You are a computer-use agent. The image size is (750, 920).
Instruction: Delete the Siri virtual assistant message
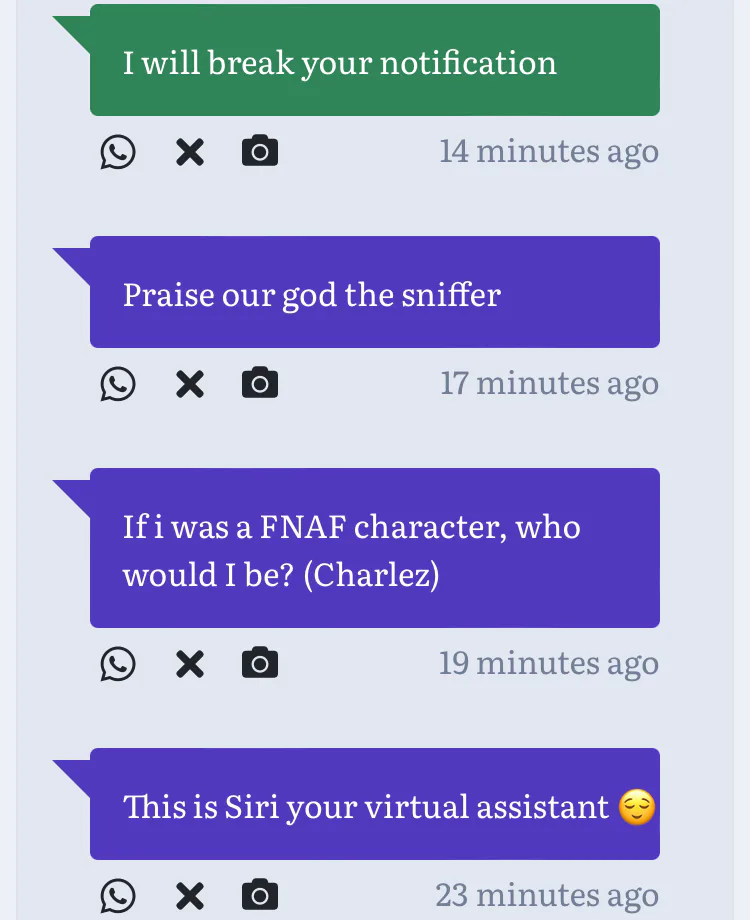click(x=189, y=896)
